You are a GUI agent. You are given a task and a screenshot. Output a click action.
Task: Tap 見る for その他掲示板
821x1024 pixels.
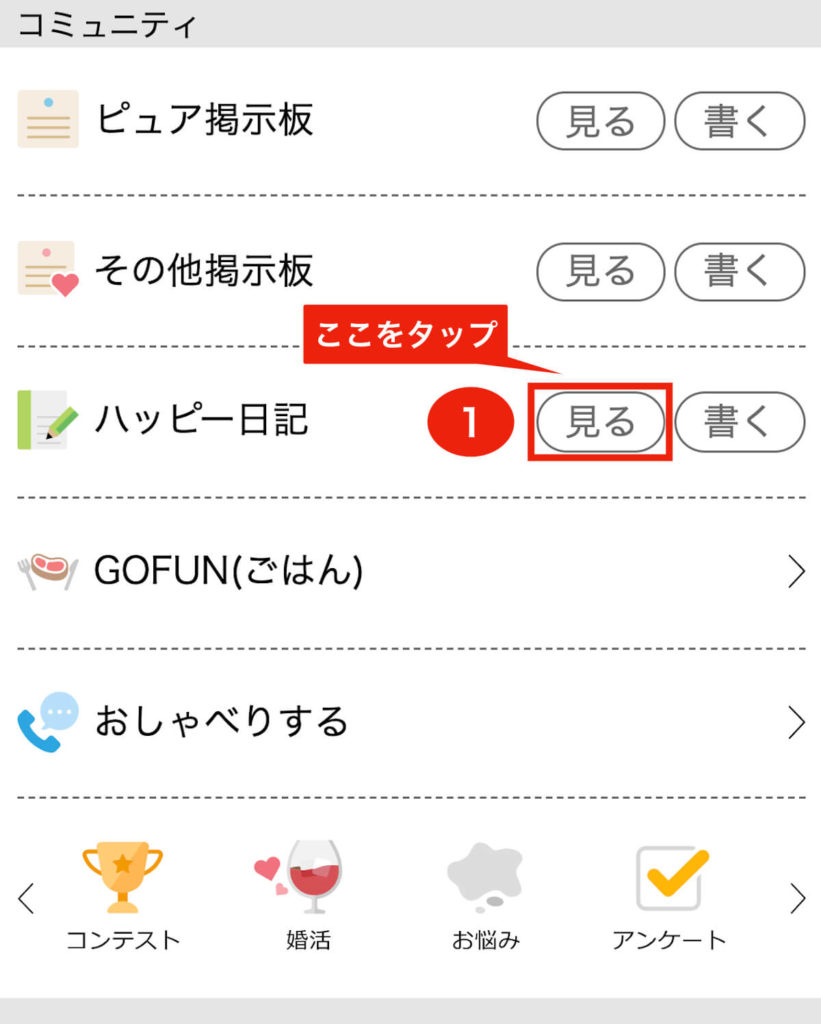point(600,271)
